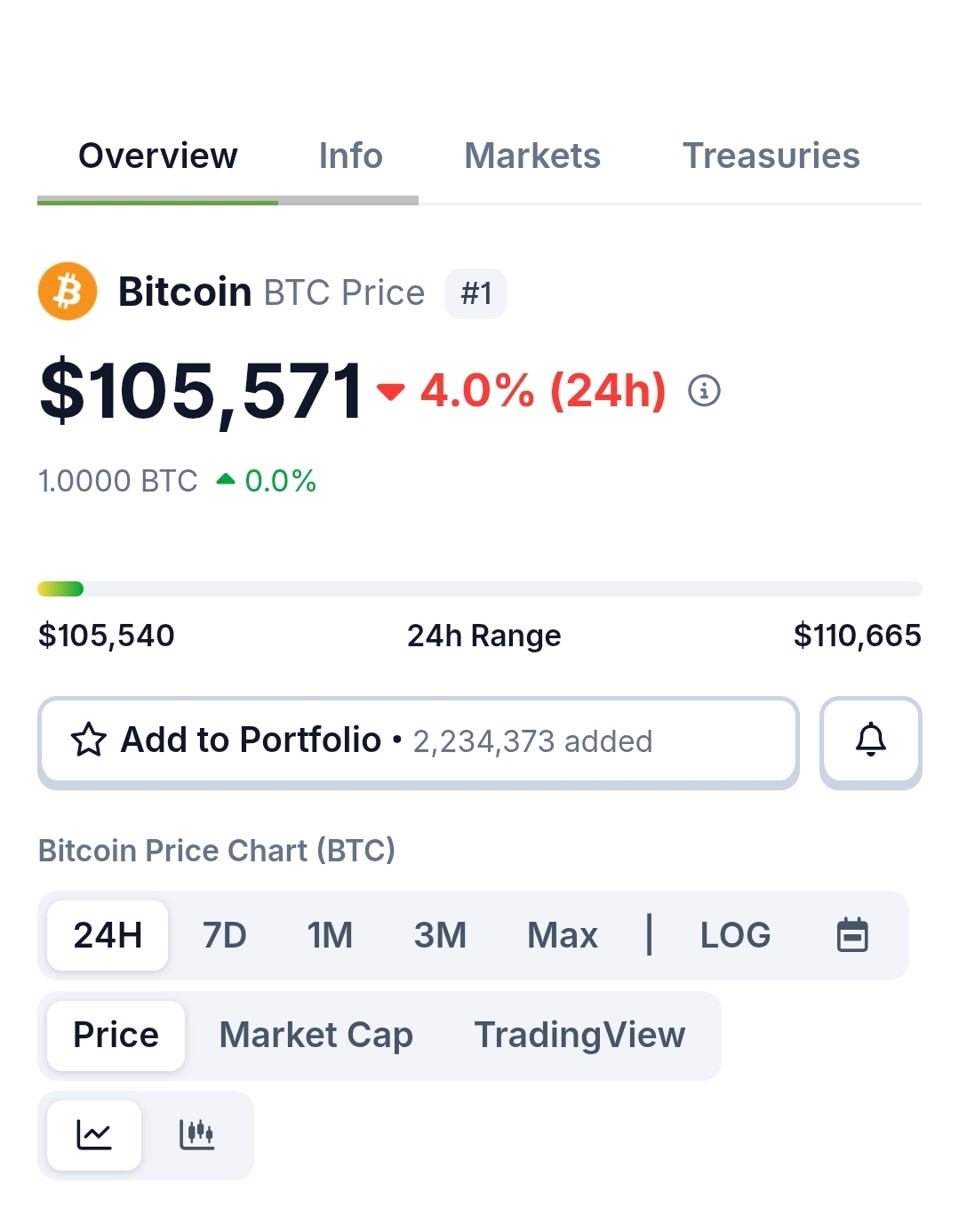Select the Overview tab
Screen dimensions: 959x1232
tap(158, 156)
